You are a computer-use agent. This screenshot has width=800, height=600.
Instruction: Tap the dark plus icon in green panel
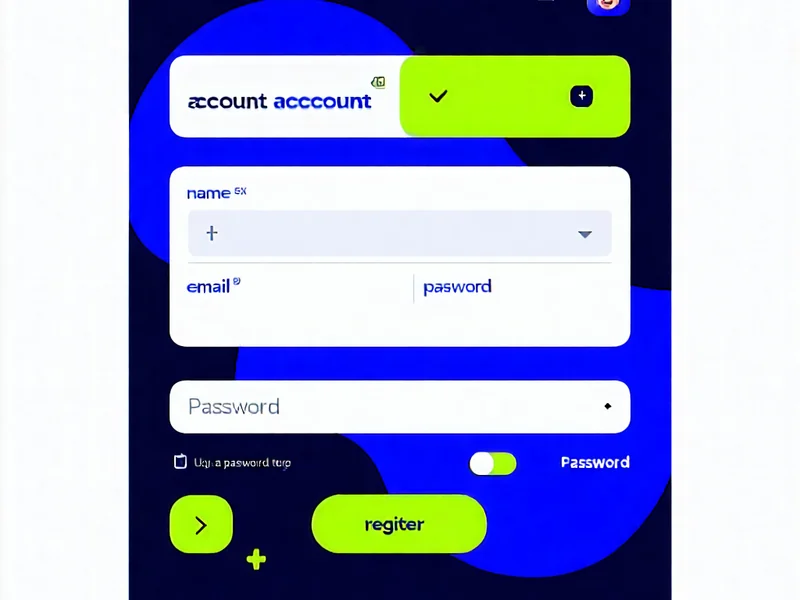(581, 96)
